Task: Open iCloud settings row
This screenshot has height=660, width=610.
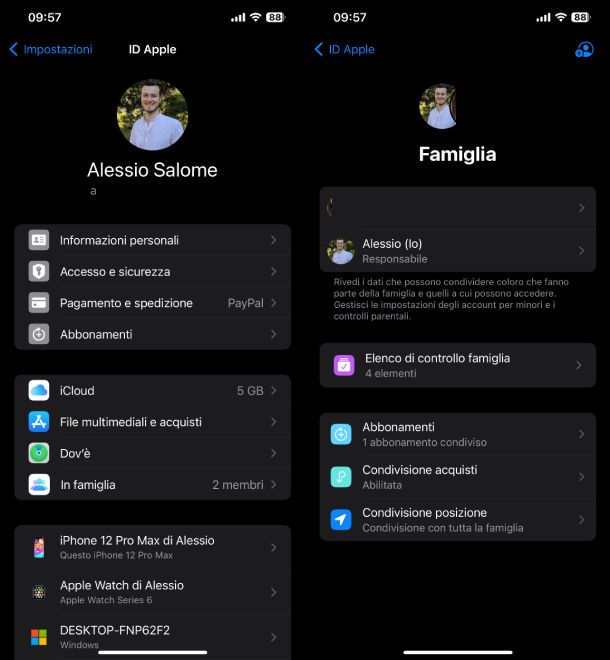Action: (152, 390)
